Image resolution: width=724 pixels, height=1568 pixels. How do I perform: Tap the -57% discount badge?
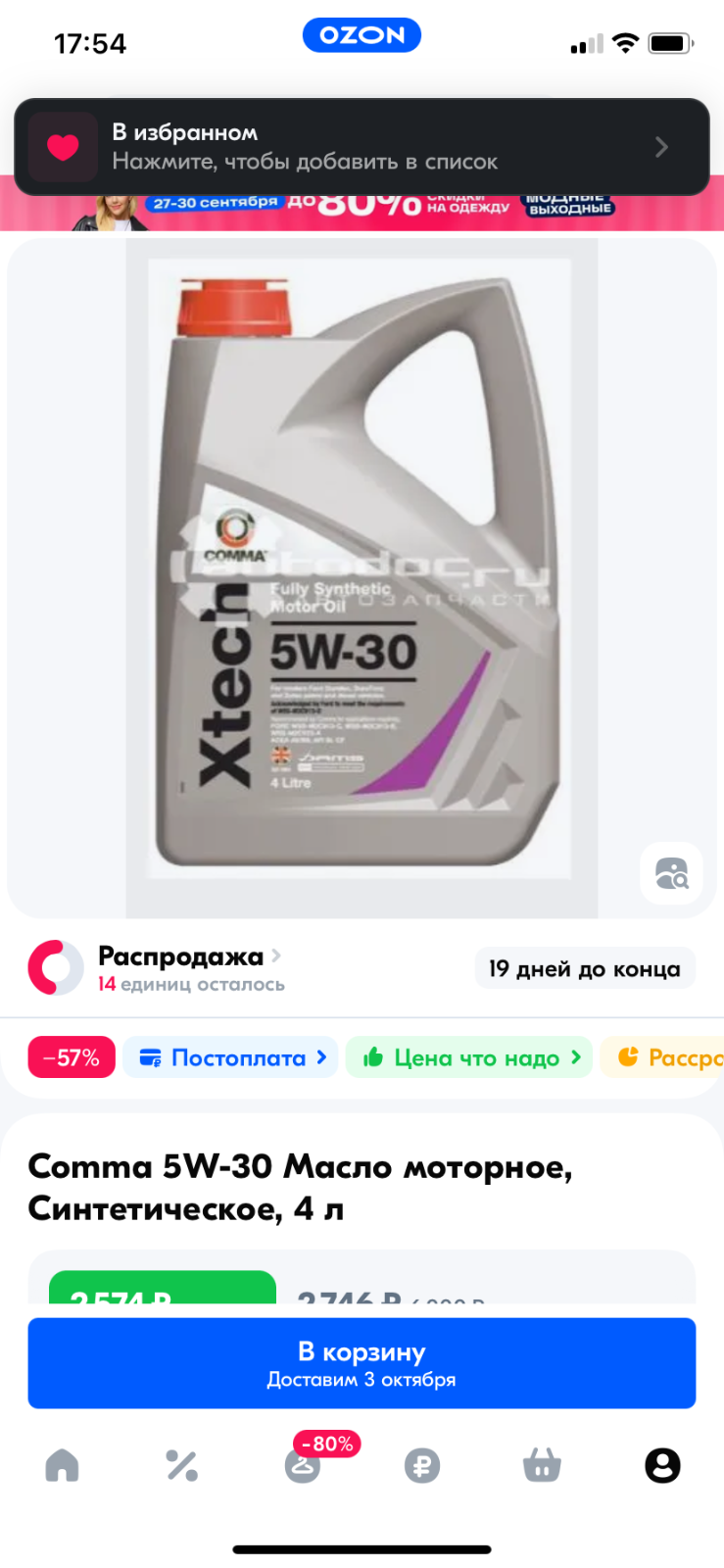(x=72, y=1057)
